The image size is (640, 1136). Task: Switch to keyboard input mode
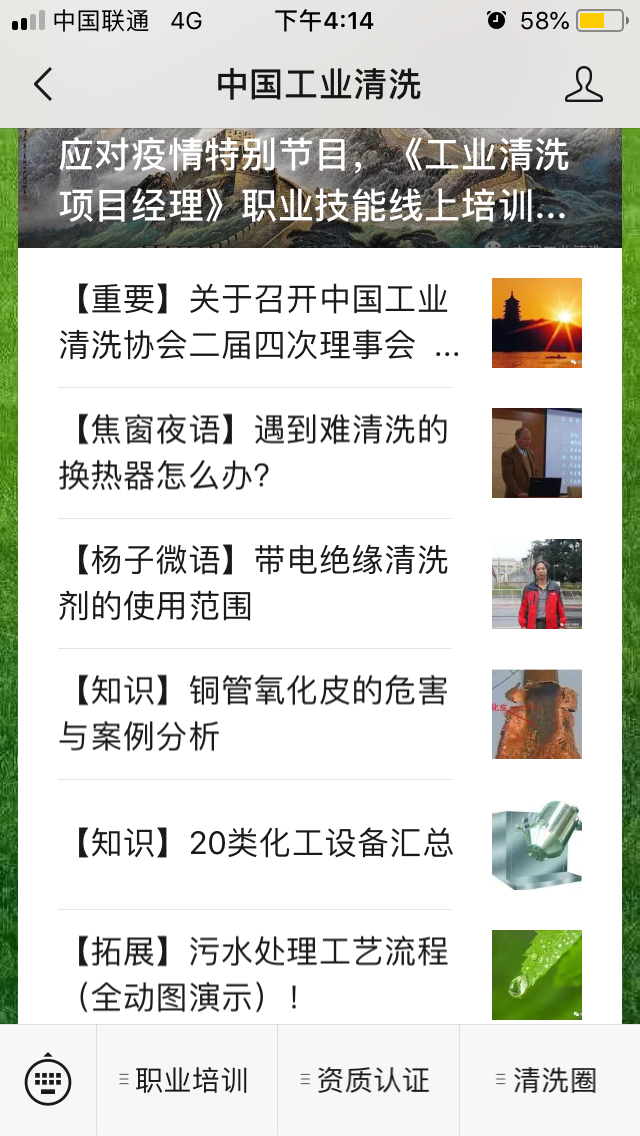[48, 1080]
